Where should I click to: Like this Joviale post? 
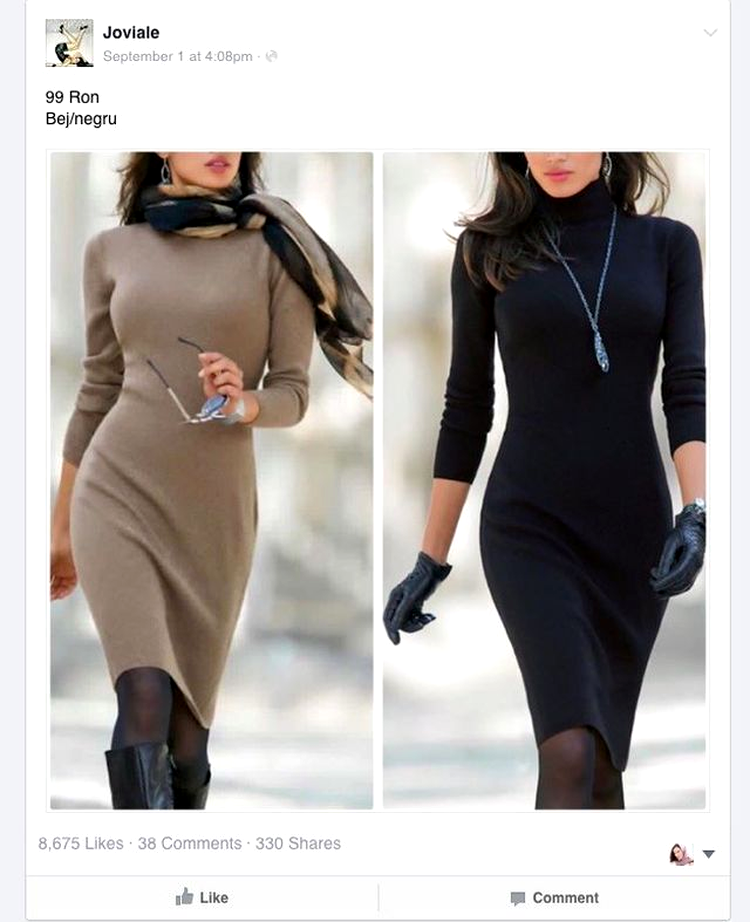(x=202, y=898)
